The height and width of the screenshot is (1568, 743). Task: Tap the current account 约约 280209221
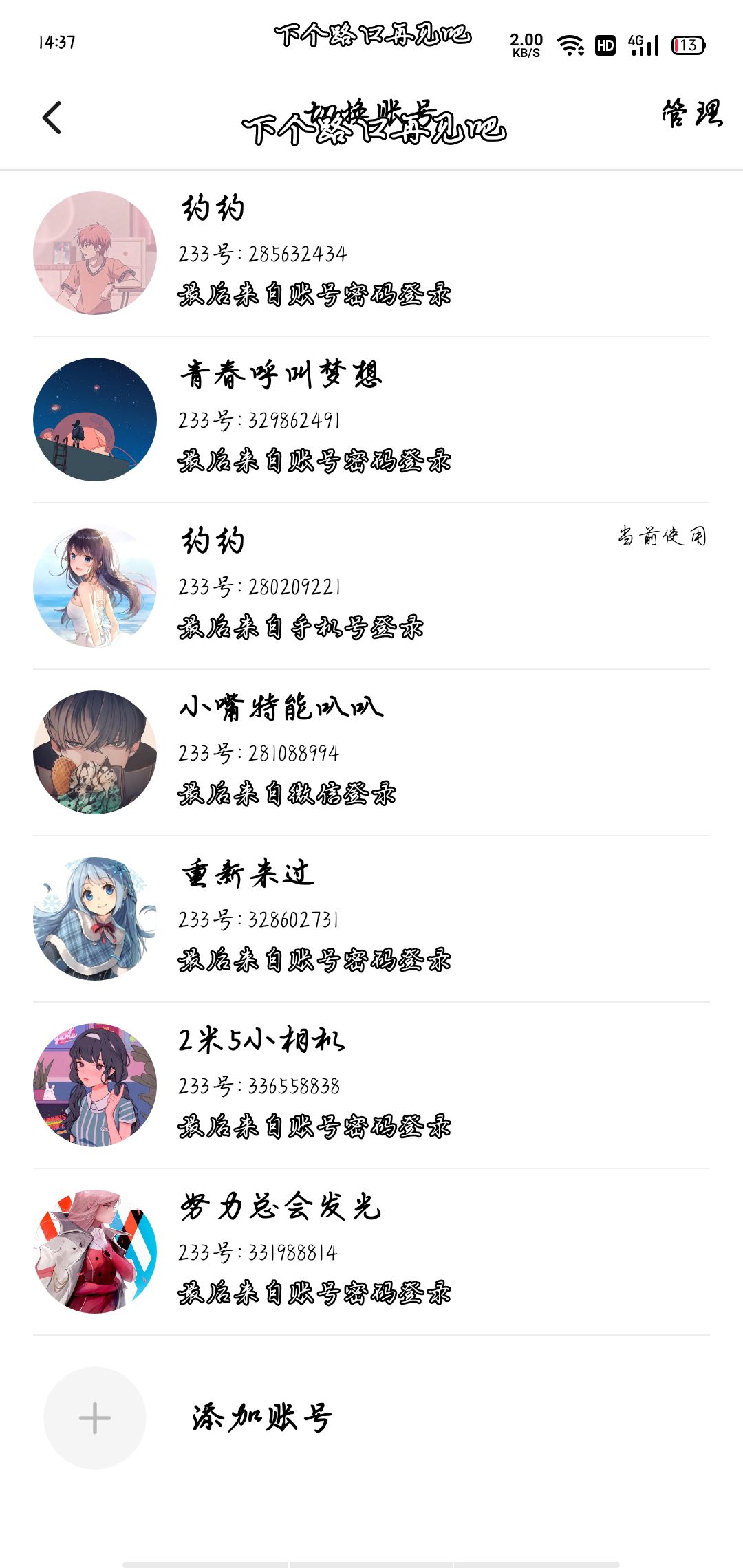[x=371, y=586]
